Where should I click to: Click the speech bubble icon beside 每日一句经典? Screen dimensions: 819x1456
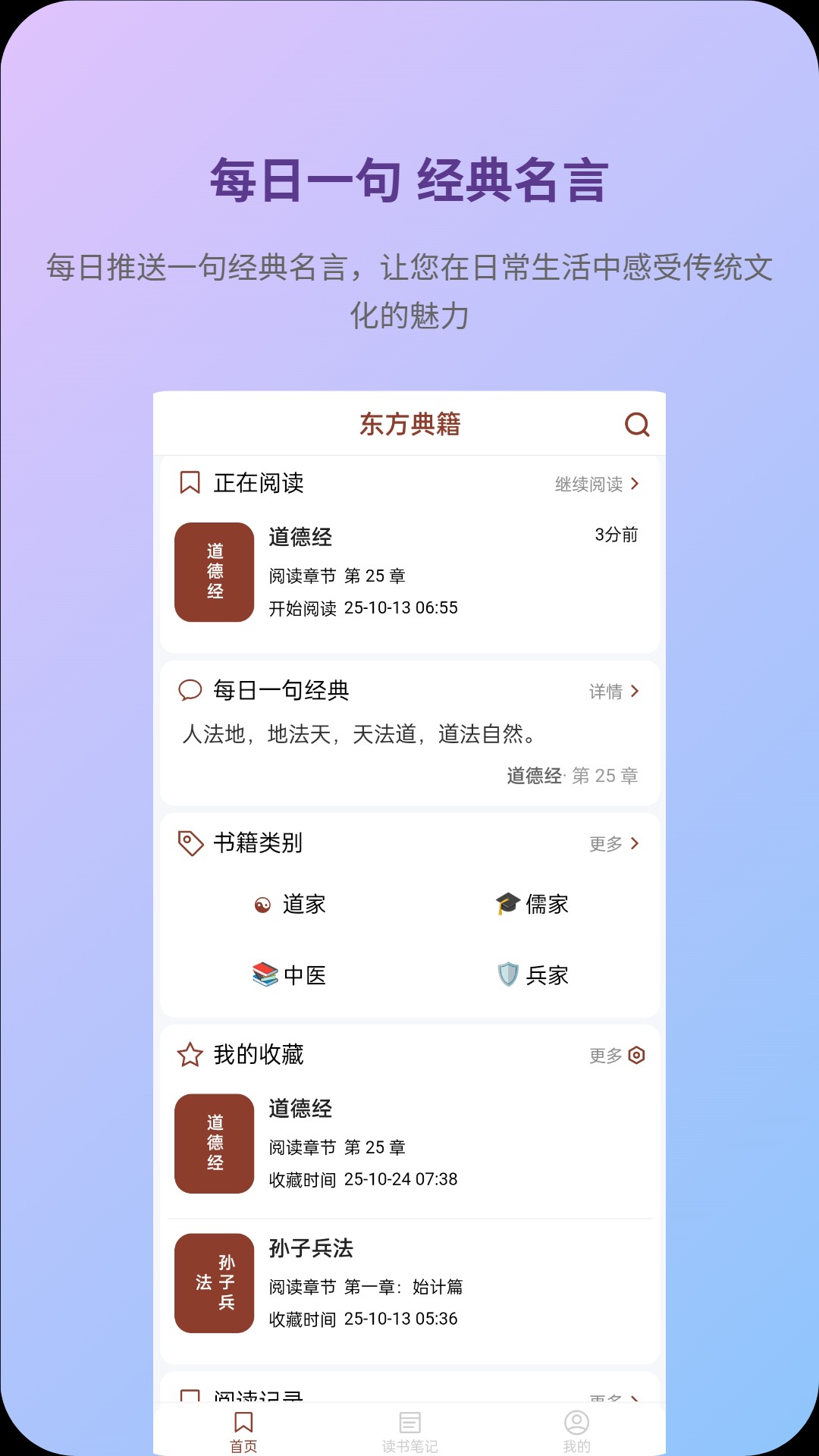188,691
